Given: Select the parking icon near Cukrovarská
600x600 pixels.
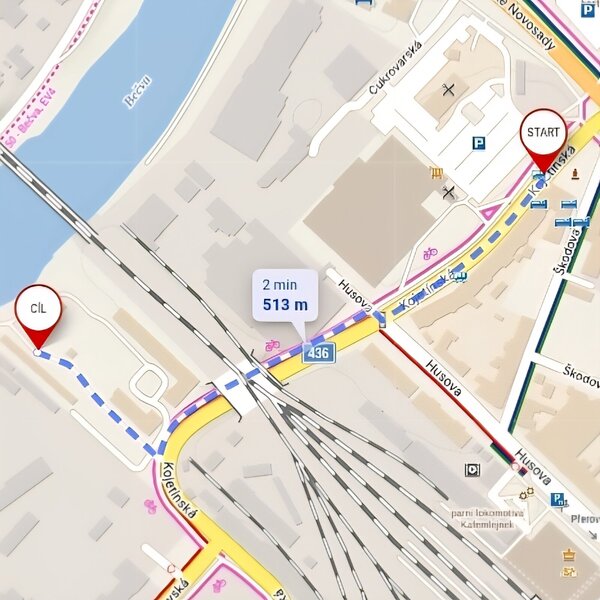Looking at the screenshot, I should [x=479, y=144].
